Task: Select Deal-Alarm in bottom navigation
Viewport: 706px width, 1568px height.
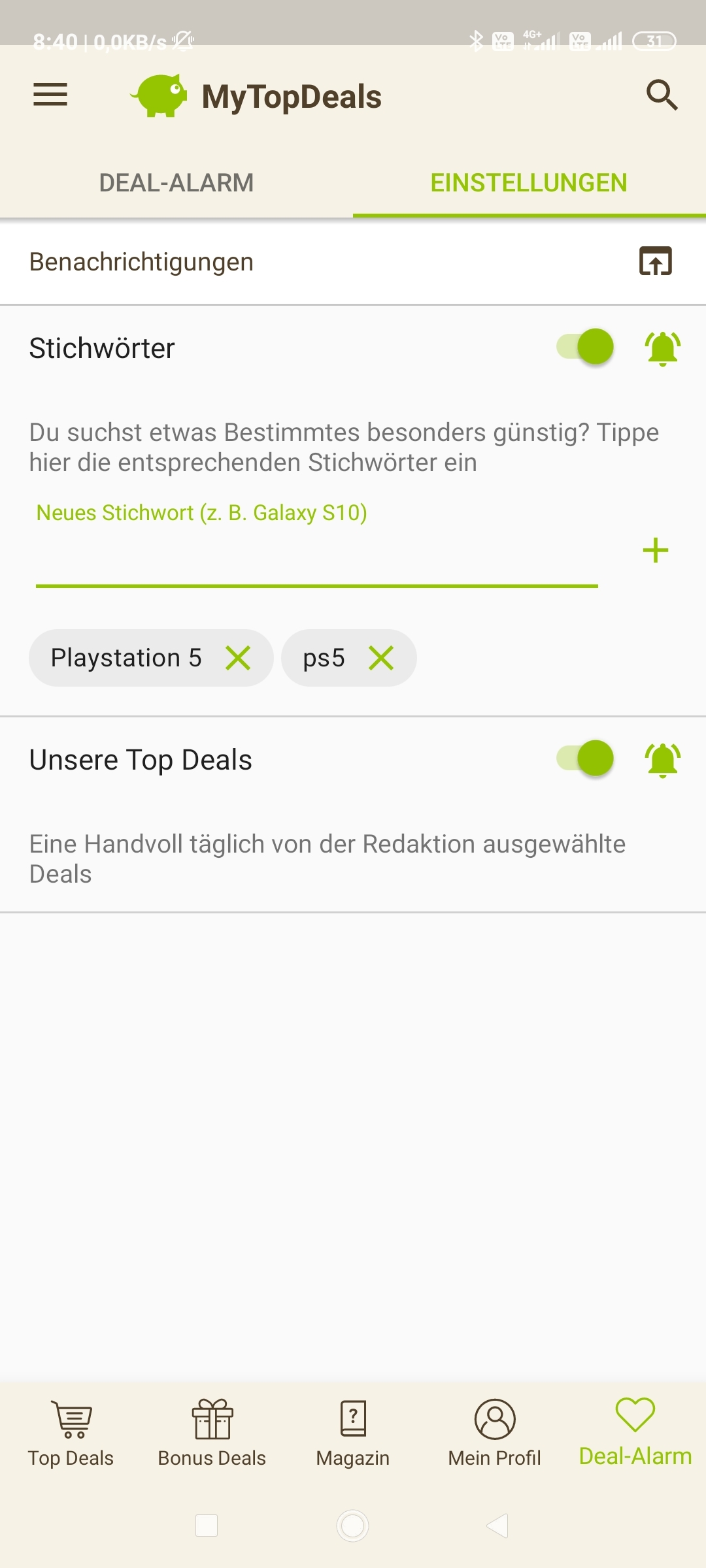Action: coord(635,1432)
